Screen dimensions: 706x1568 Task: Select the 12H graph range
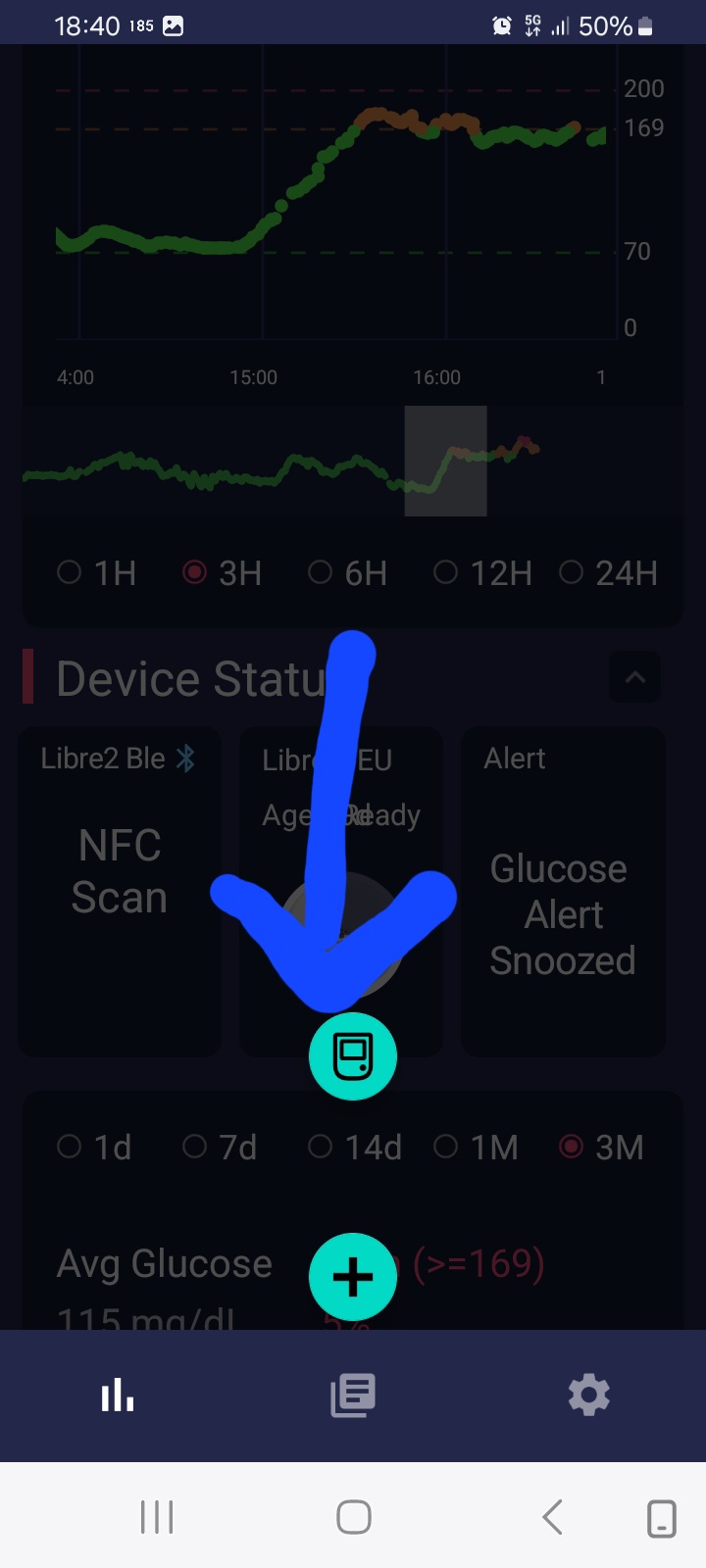pos(482,573)
